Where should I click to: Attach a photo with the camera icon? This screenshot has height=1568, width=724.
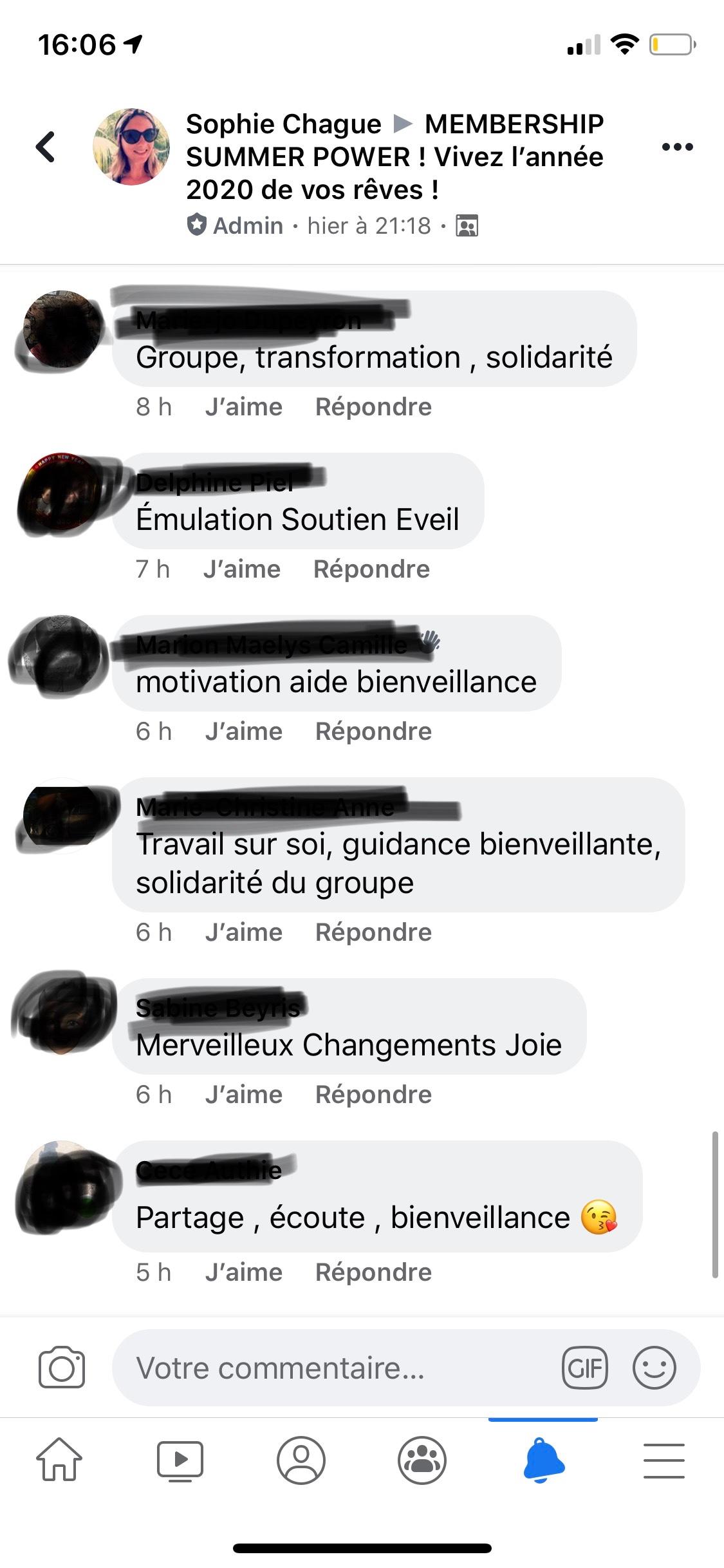point(62,1368)
